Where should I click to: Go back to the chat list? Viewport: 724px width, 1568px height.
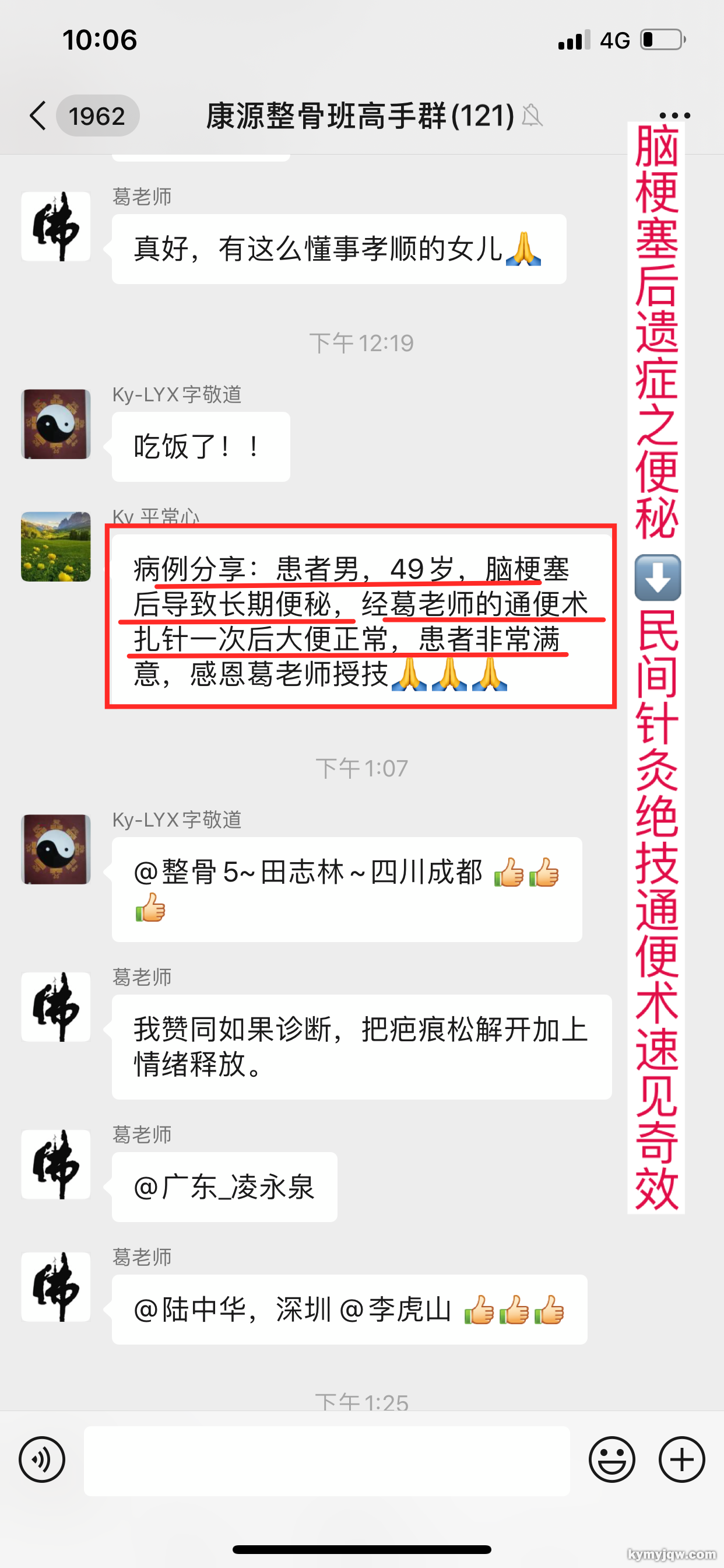pyautogui.click(x=38, y=115)
